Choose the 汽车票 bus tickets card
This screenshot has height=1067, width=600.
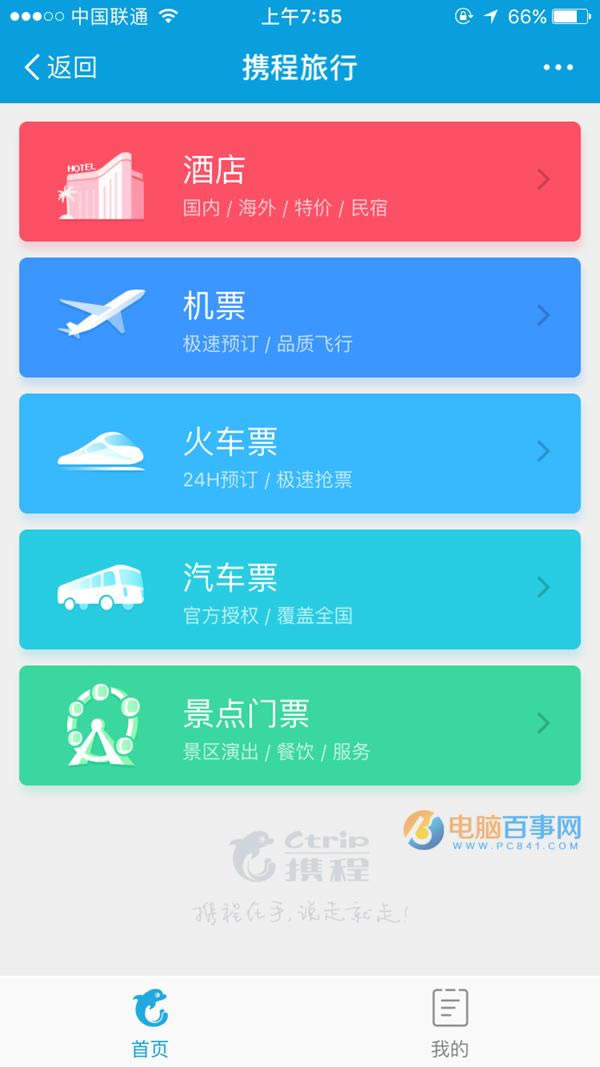click(300, 590)
